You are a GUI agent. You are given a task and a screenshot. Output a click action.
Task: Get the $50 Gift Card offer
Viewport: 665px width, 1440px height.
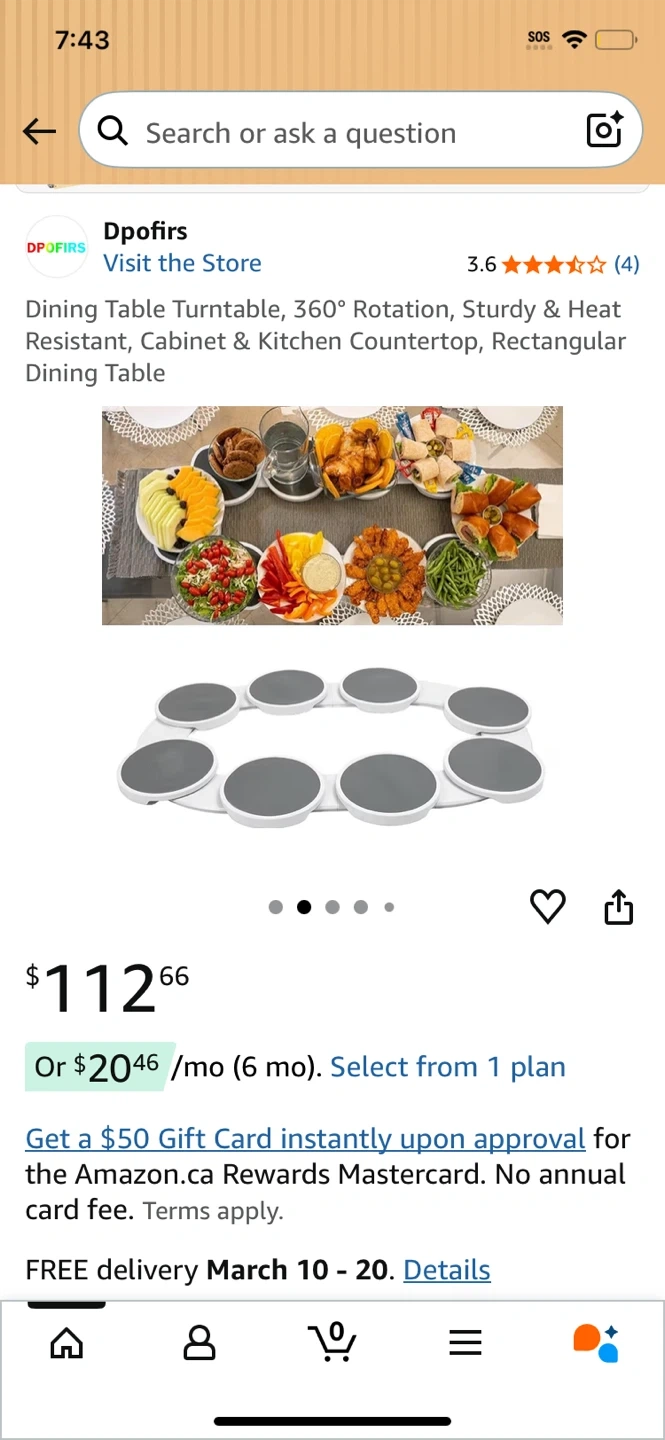point(305,1139)
